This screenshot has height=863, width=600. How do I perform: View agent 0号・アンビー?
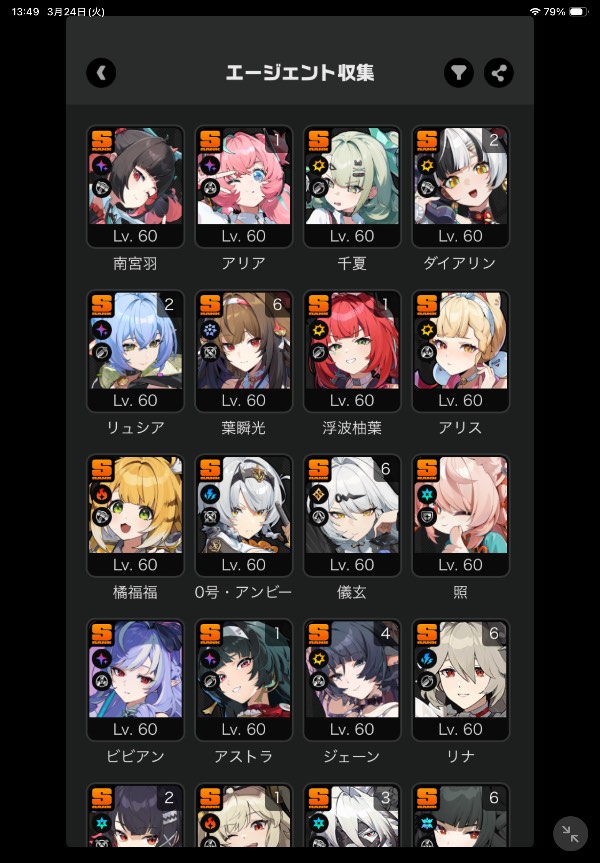[x=243, y=516]
